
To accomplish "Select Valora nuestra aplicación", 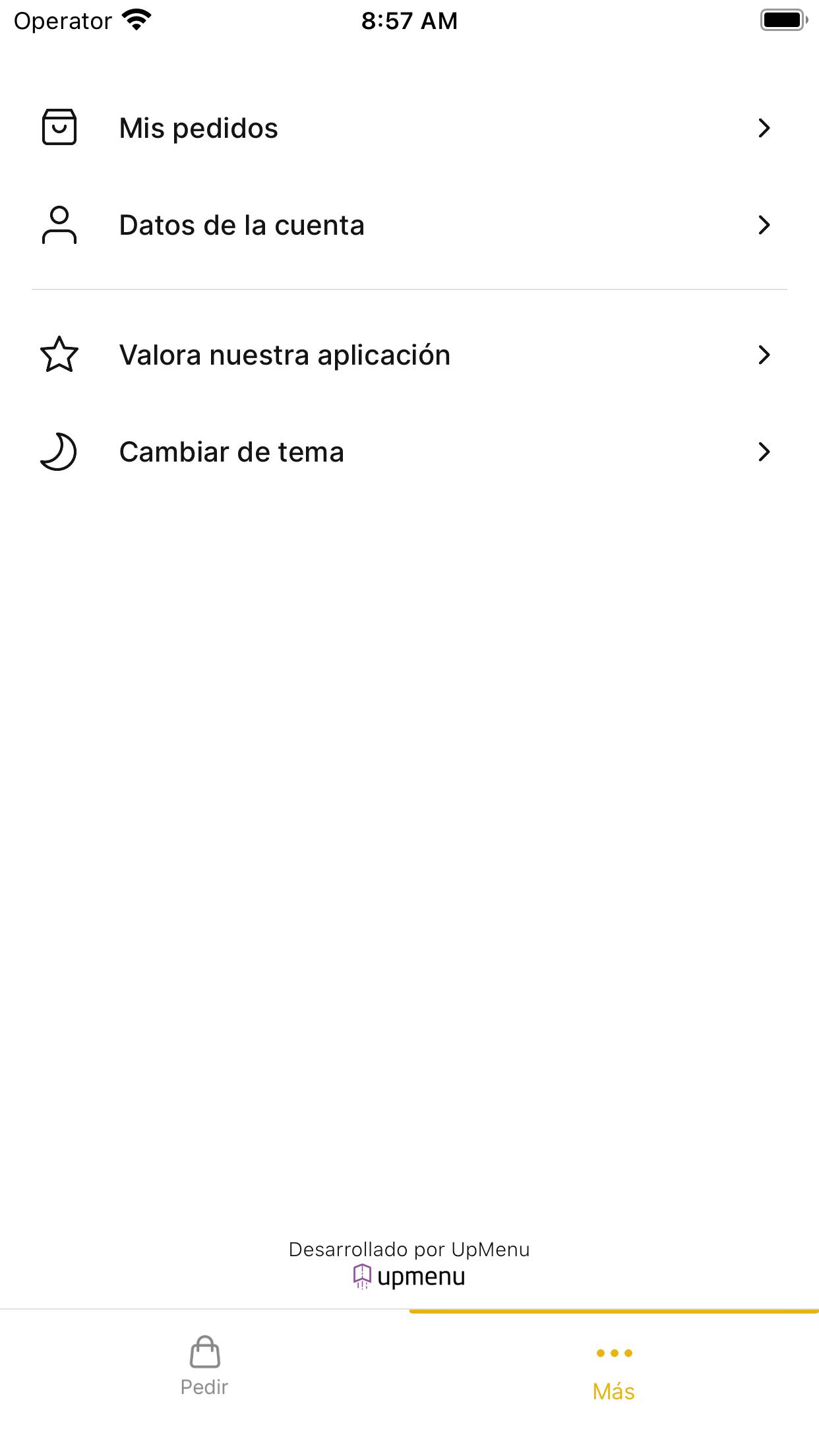I will coord(409,355).
